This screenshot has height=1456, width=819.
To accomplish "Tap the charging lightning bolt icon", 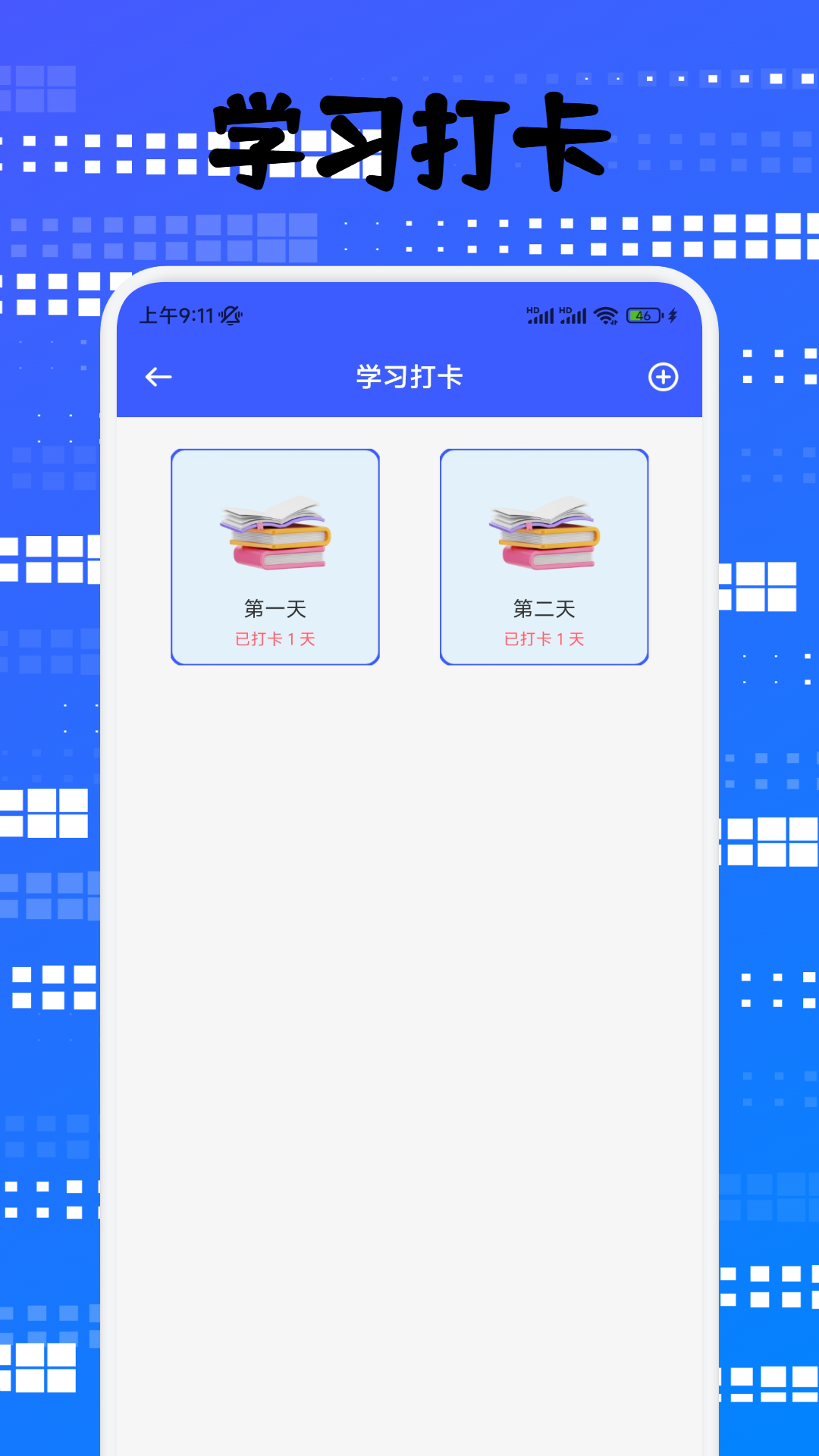I will click(x=673, y=315).
